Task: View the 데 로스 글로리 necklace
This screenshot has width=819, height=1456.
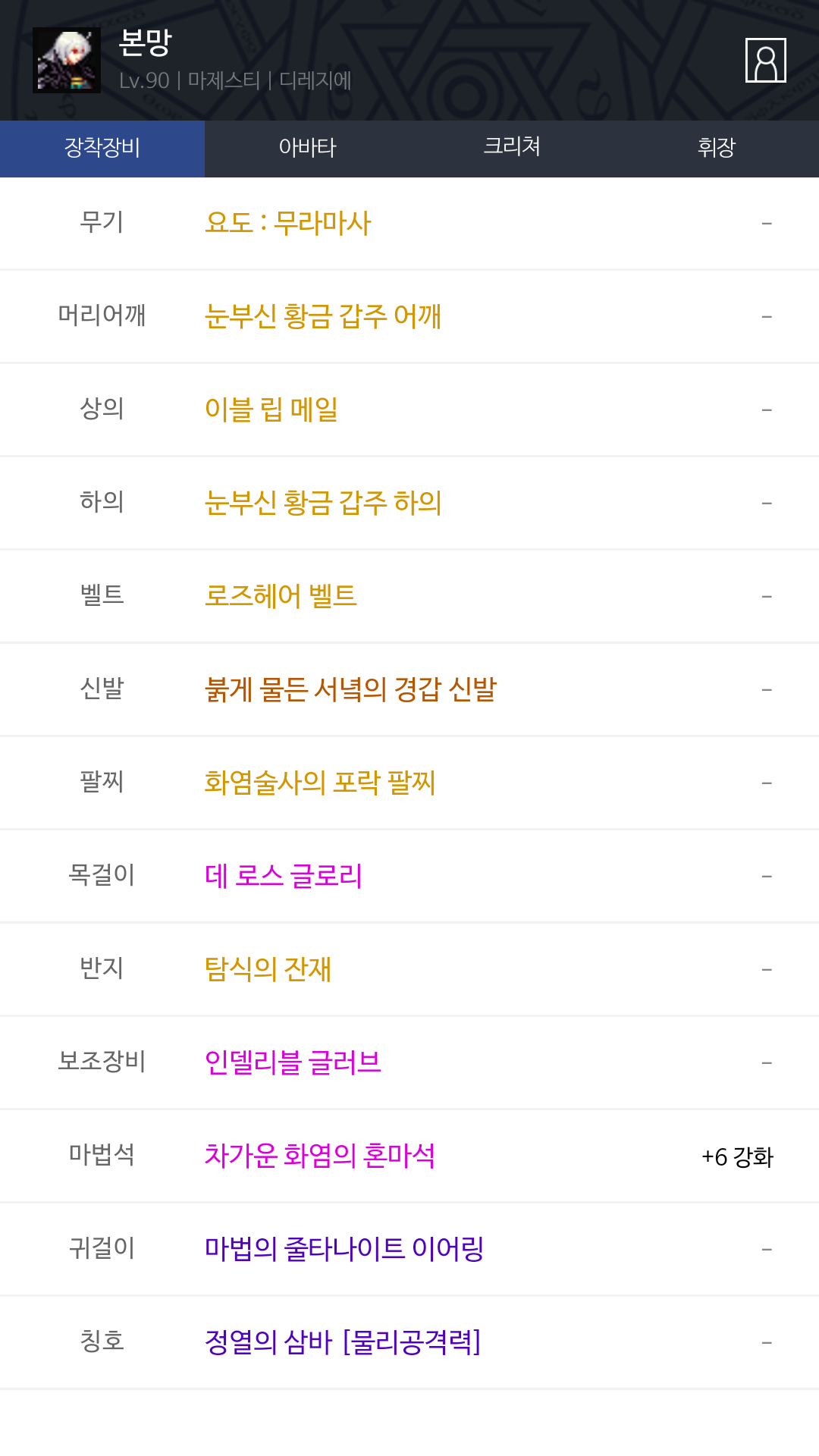Action: [x=284, y=876]
